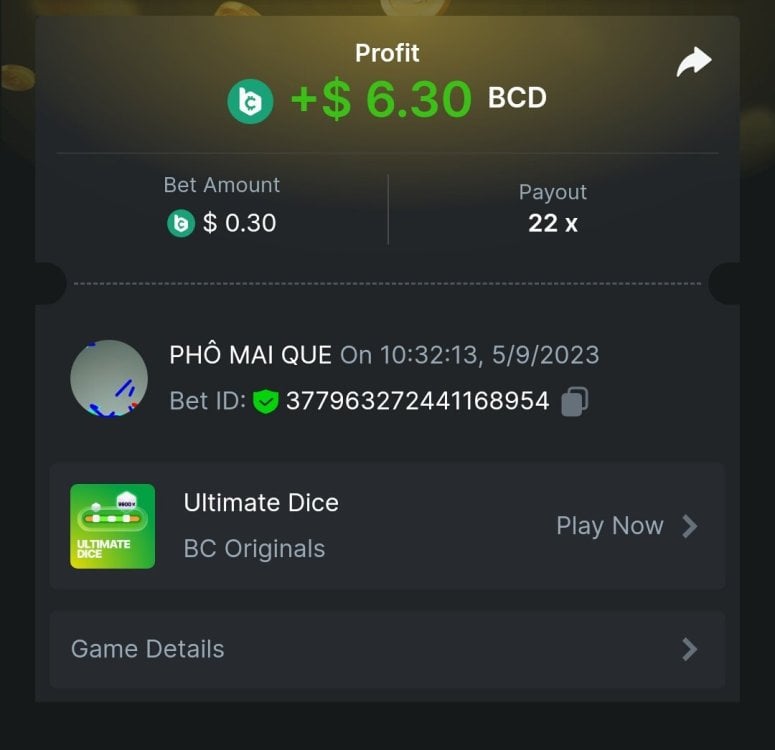Copy the Bet ID number

tap(574, 401)
